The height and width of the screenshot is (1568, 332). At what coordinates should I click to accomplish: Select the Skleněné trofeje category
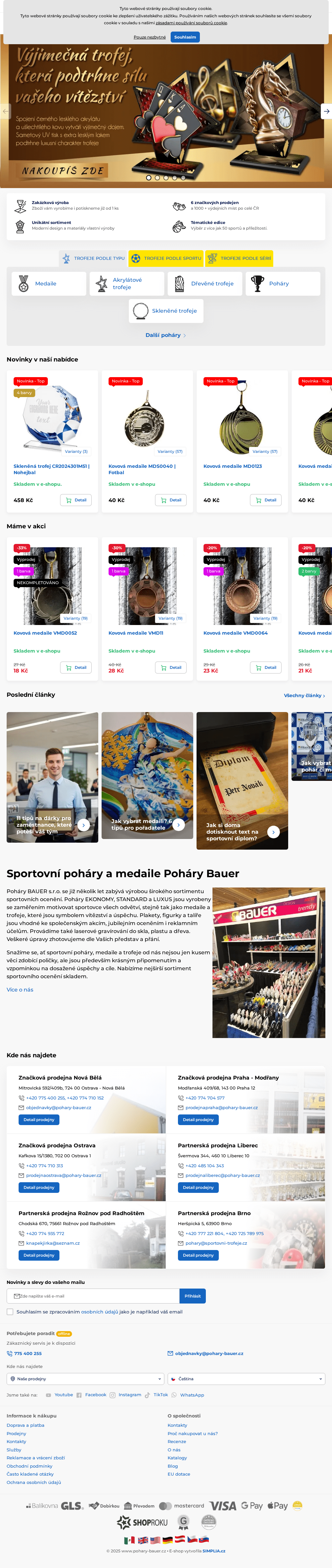click(166, 310)
